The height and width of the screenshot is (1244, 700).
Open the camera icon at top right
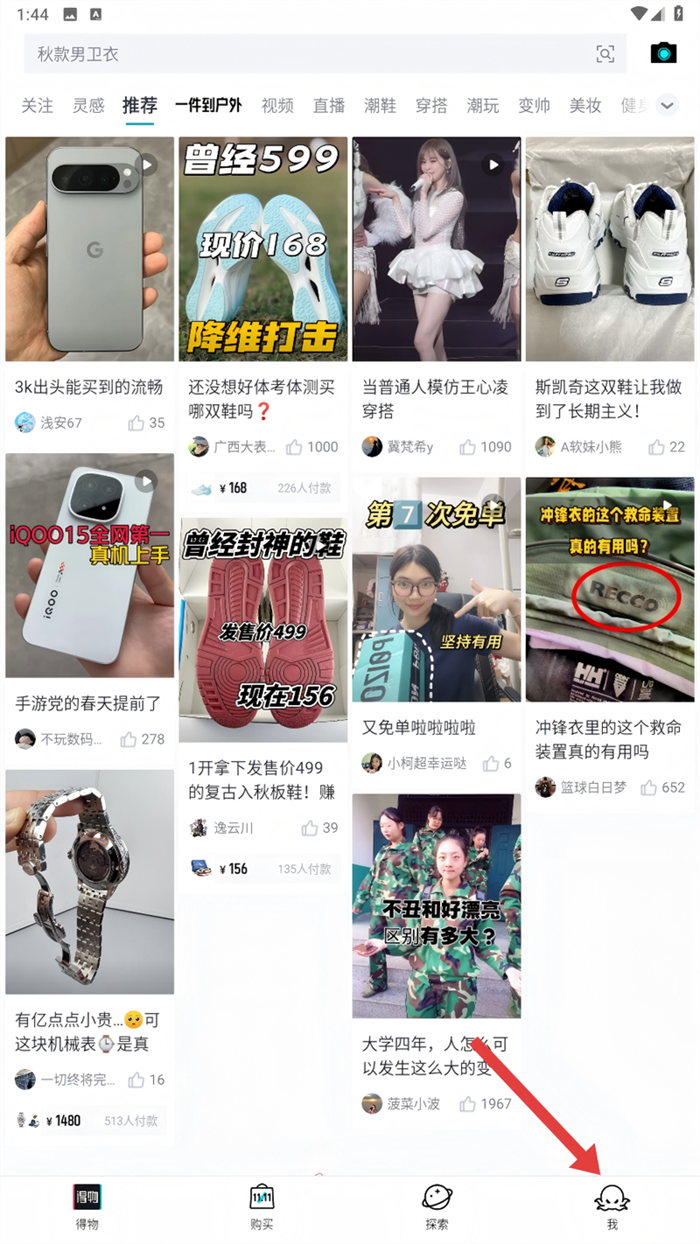(x=663, y=54)
